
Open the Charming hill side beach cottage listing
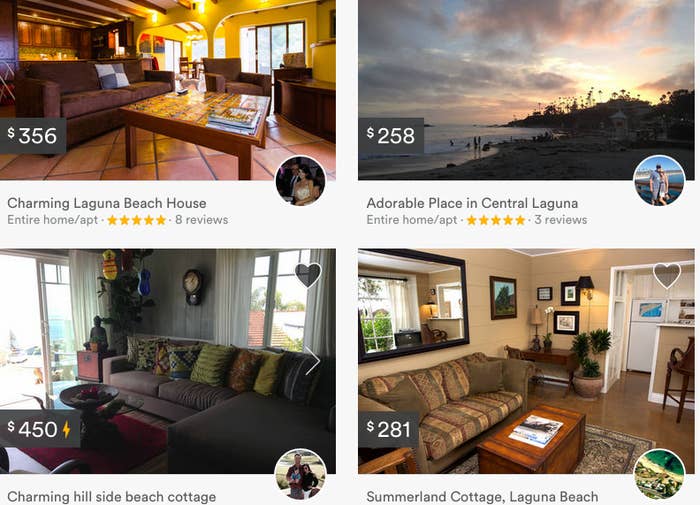tap(111, 496)
